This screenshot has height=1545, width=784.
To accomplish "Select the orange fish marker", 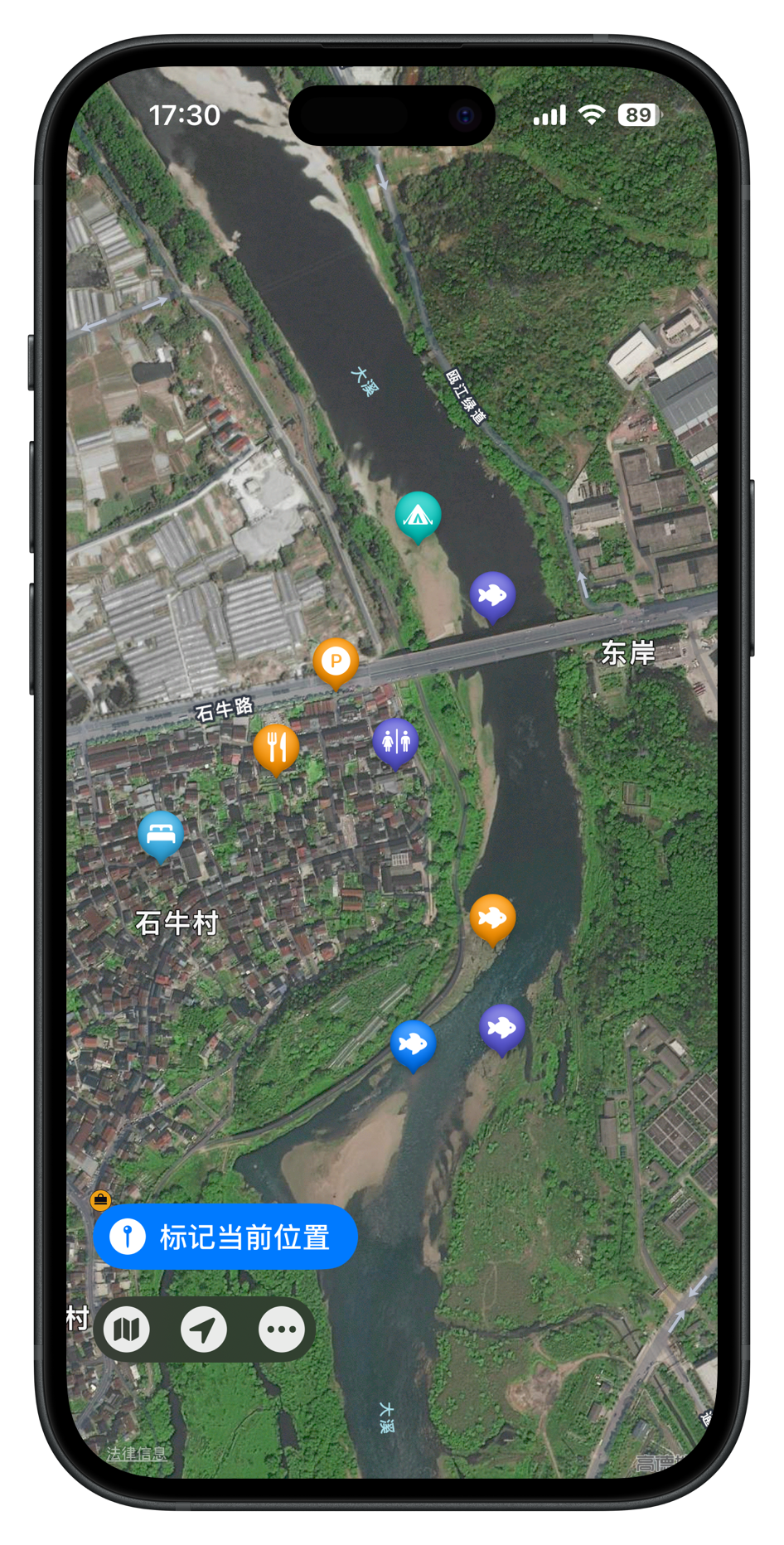I will [x=492, y=920].
